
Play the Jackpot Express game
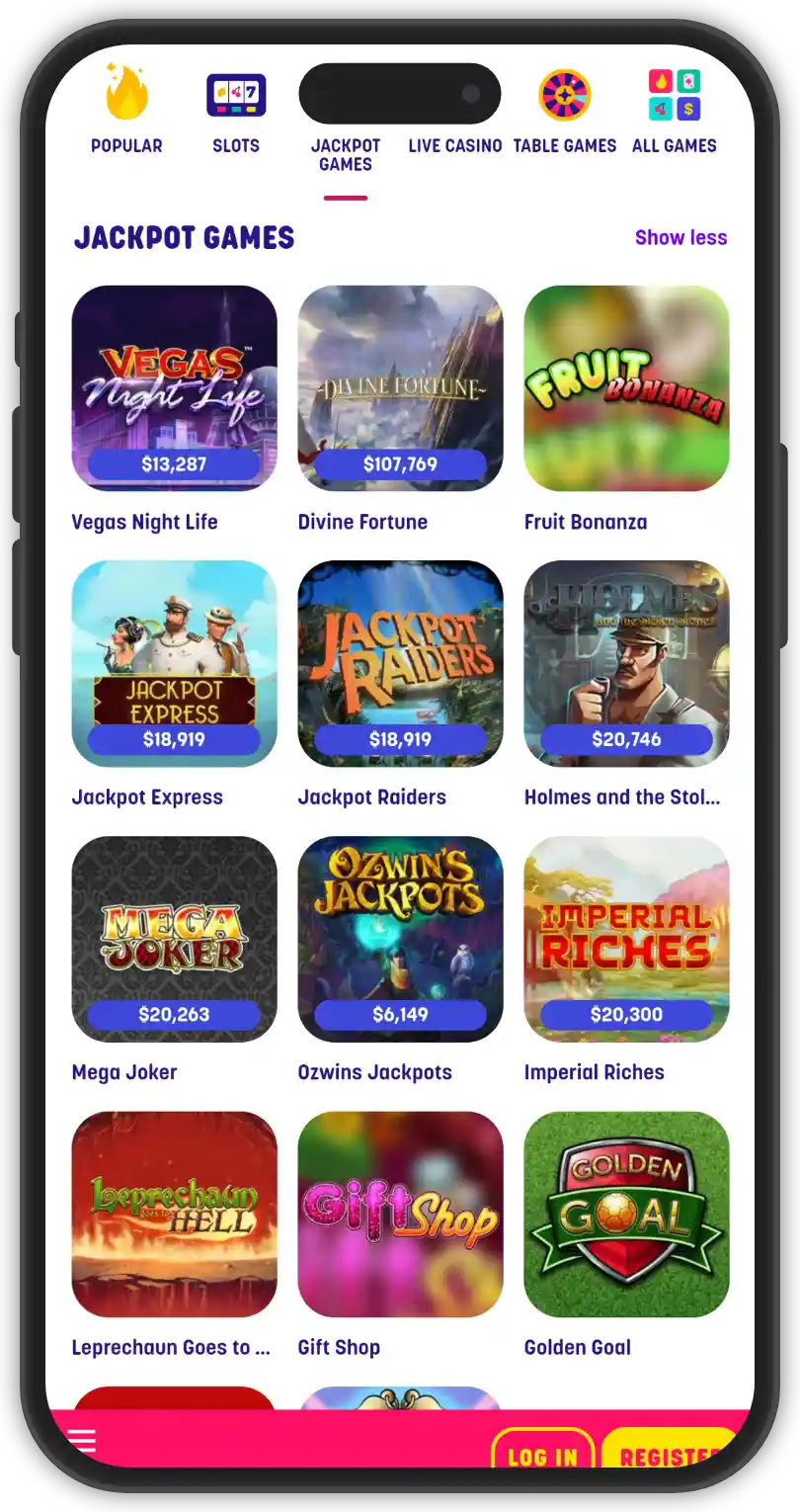coord(174,663)
